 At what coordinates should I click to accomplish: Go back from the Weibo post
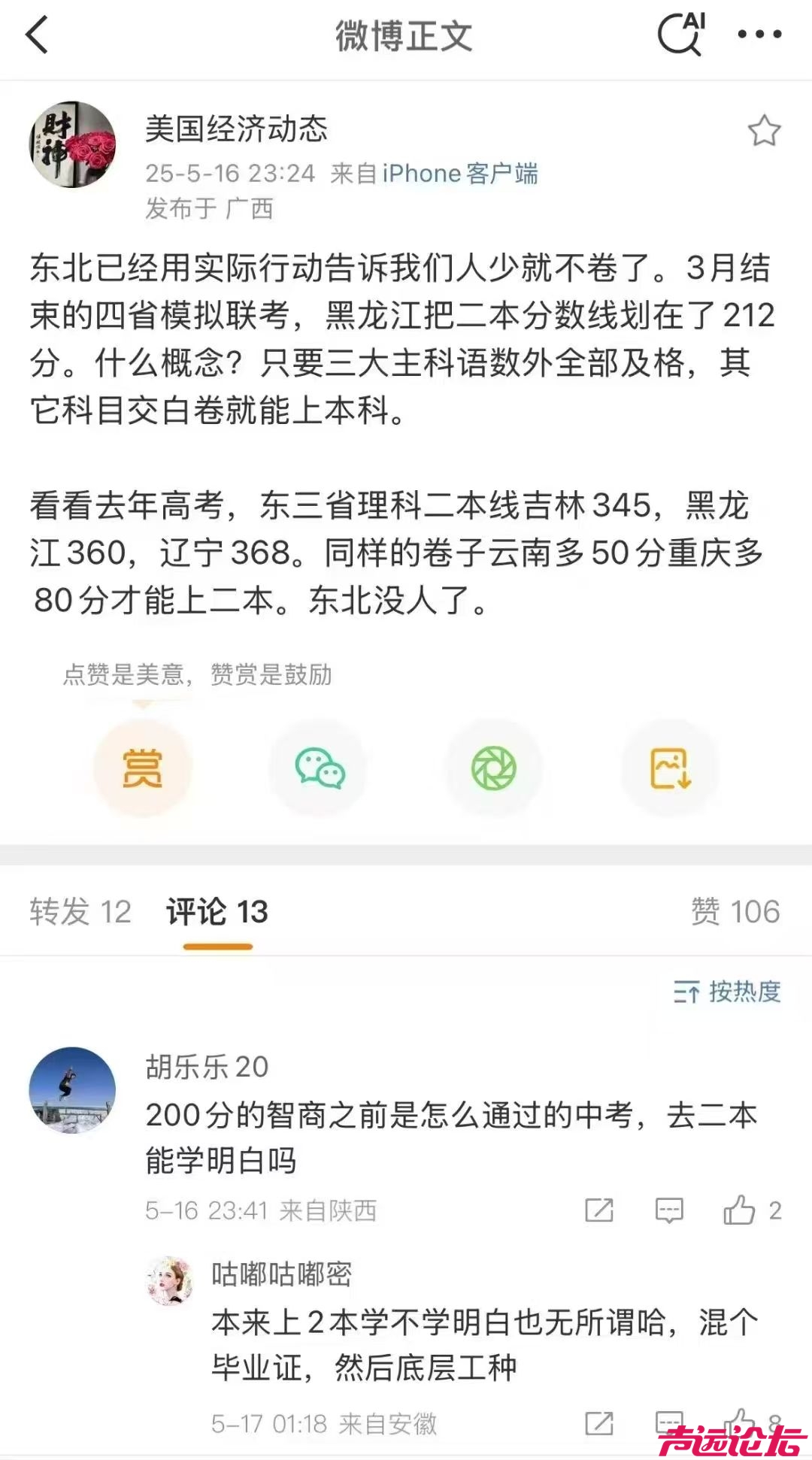(36, 35)
